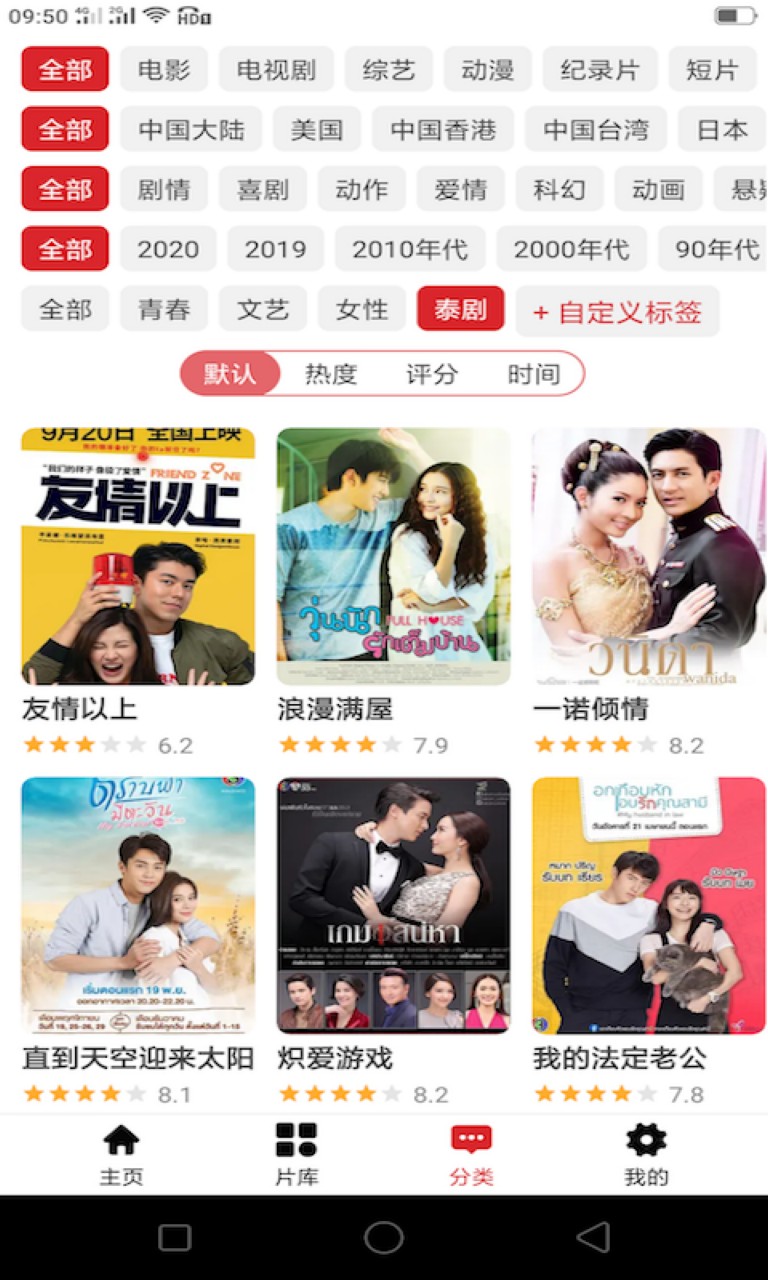Open the 我的 settings tab
The width and height of the screenshot is (768, 1280).
click(x=646, y=1154)
